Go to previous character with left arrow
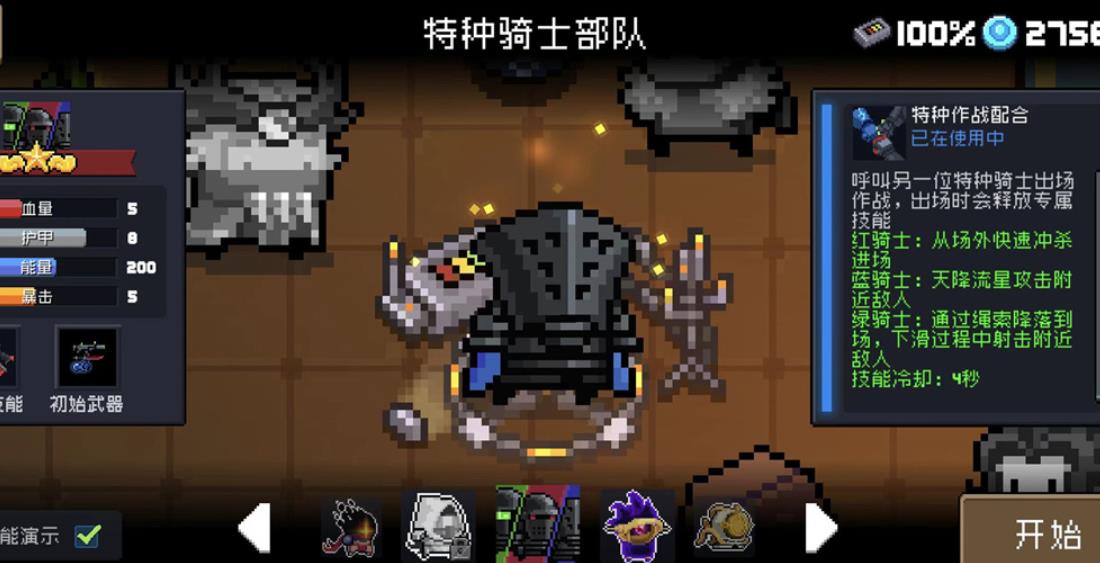Image resolution: width=1100 pixels, height=563 pixels. [x=254, y=528]
